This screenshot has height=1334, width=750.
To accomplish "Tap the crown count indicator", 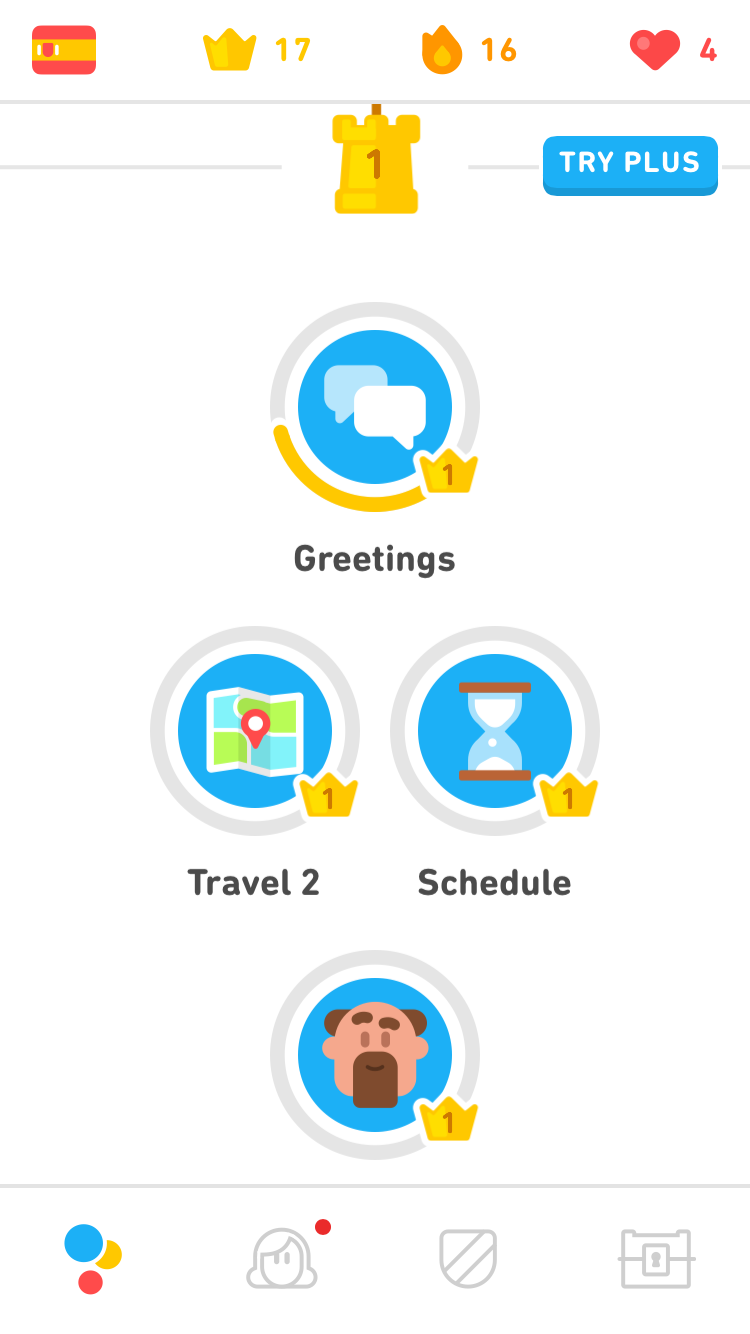I will [x=257, y=50].
